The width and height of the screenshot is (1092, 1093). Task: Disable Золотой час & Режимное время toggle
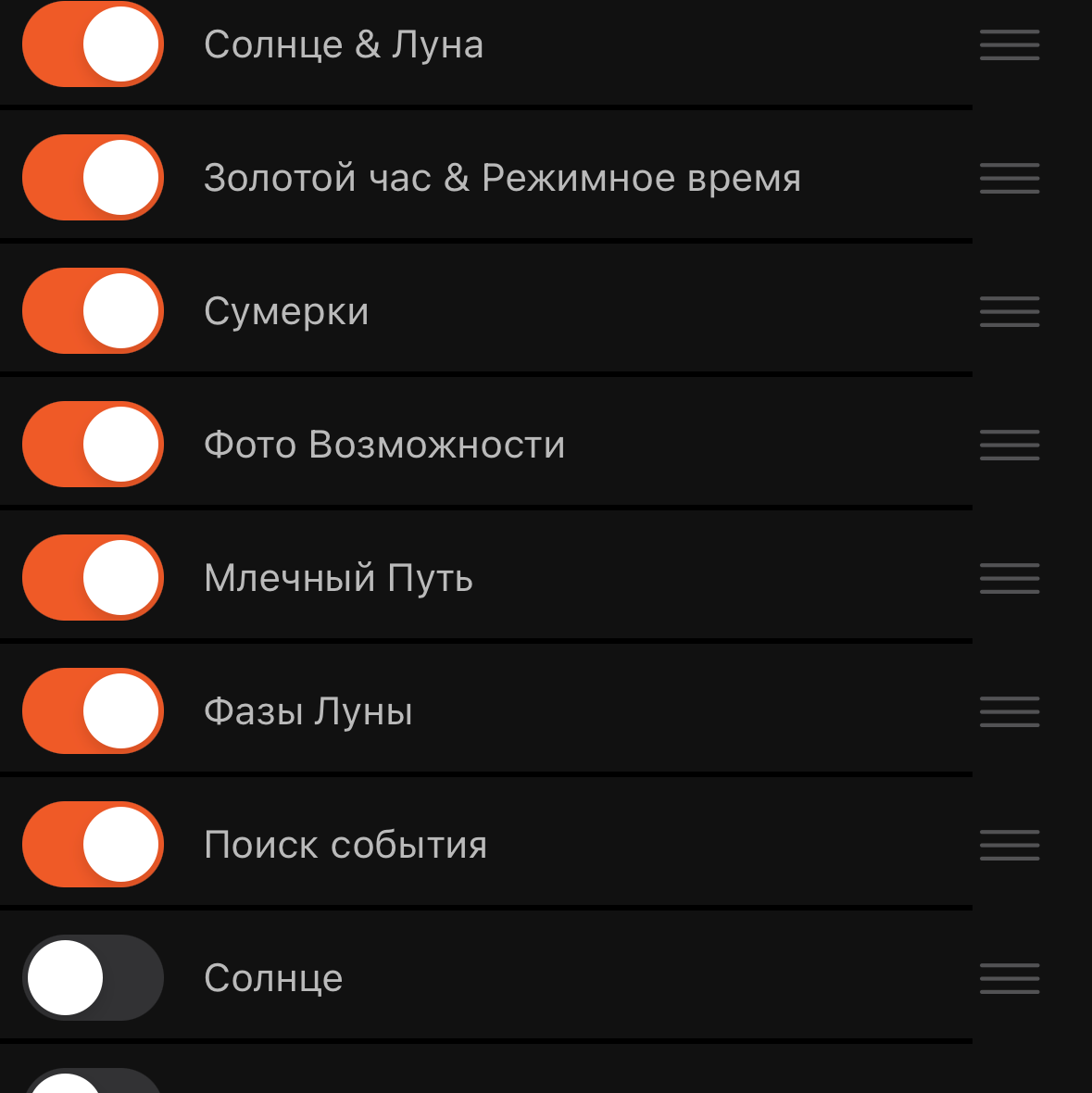pos(93,178)
